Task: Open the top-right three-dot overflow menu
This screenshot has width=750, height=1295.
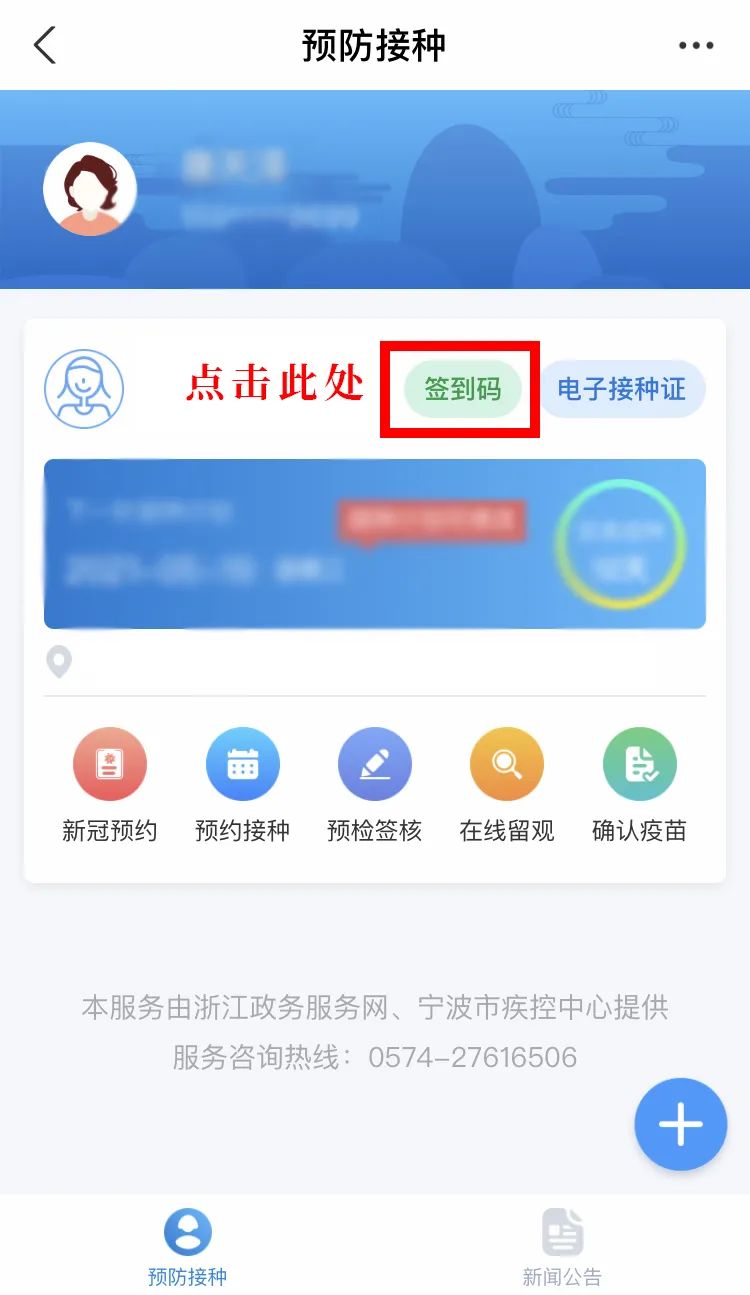Action: [x=695, y=44]
